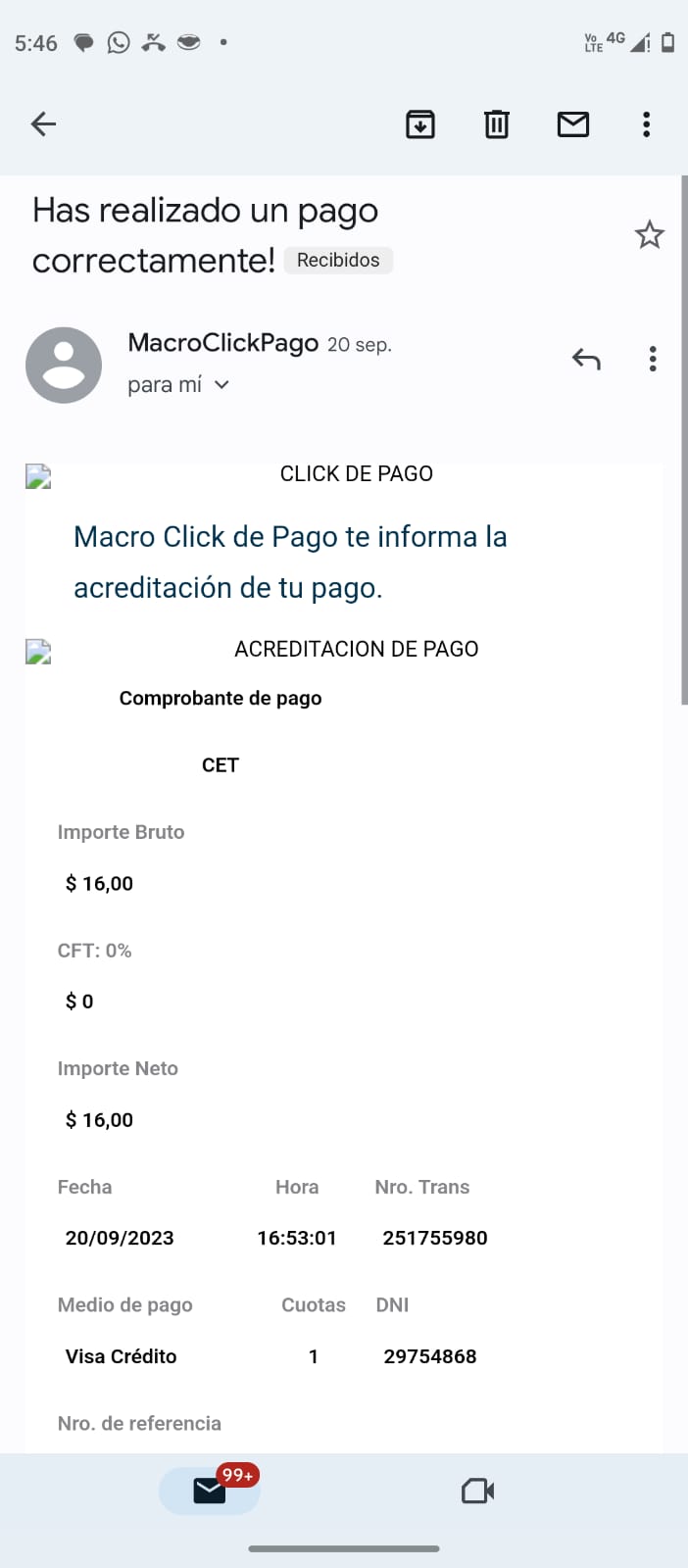This screenshot has width=688, height=1568.
Task: Open message options next to reply arrow
Action: 653,359
